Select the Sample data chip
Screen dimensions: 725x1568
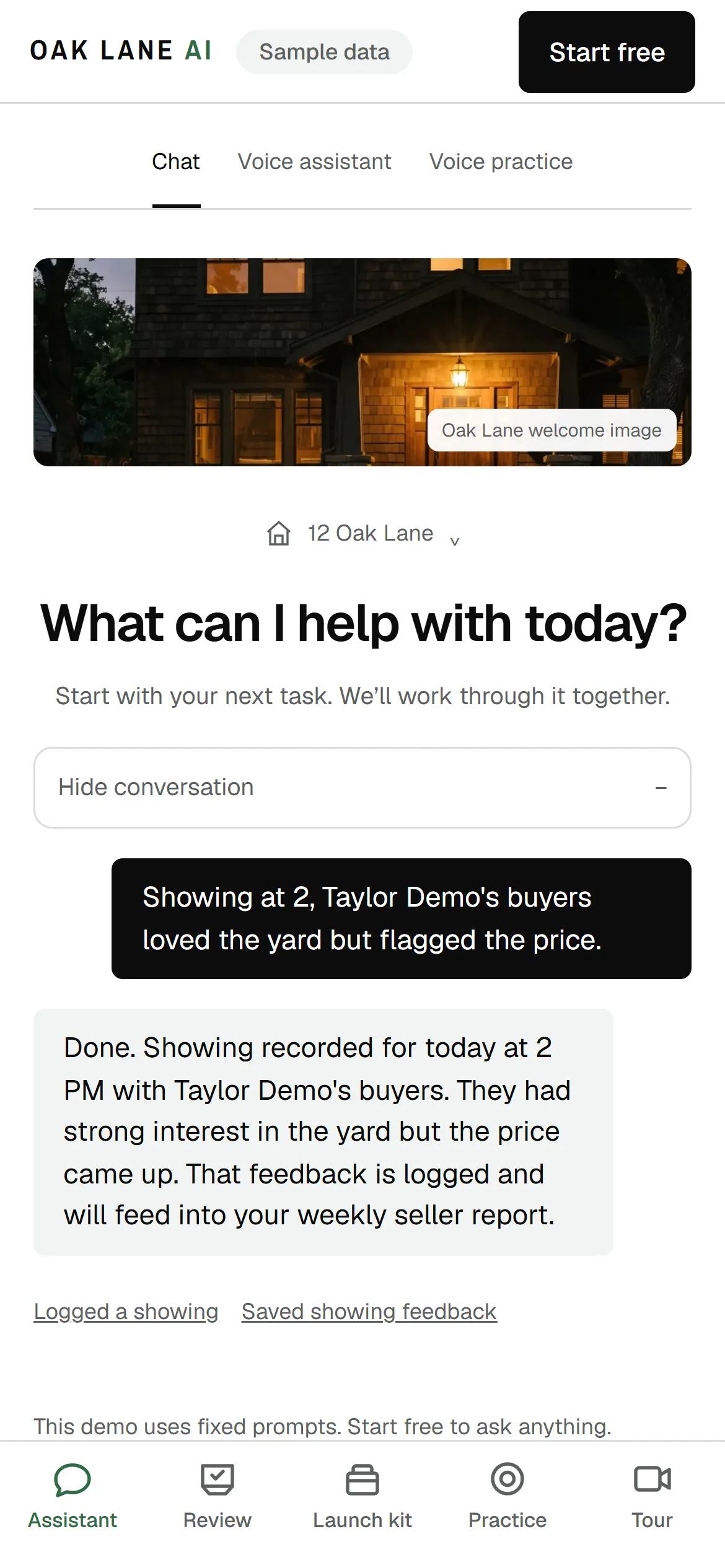[324, 52]
